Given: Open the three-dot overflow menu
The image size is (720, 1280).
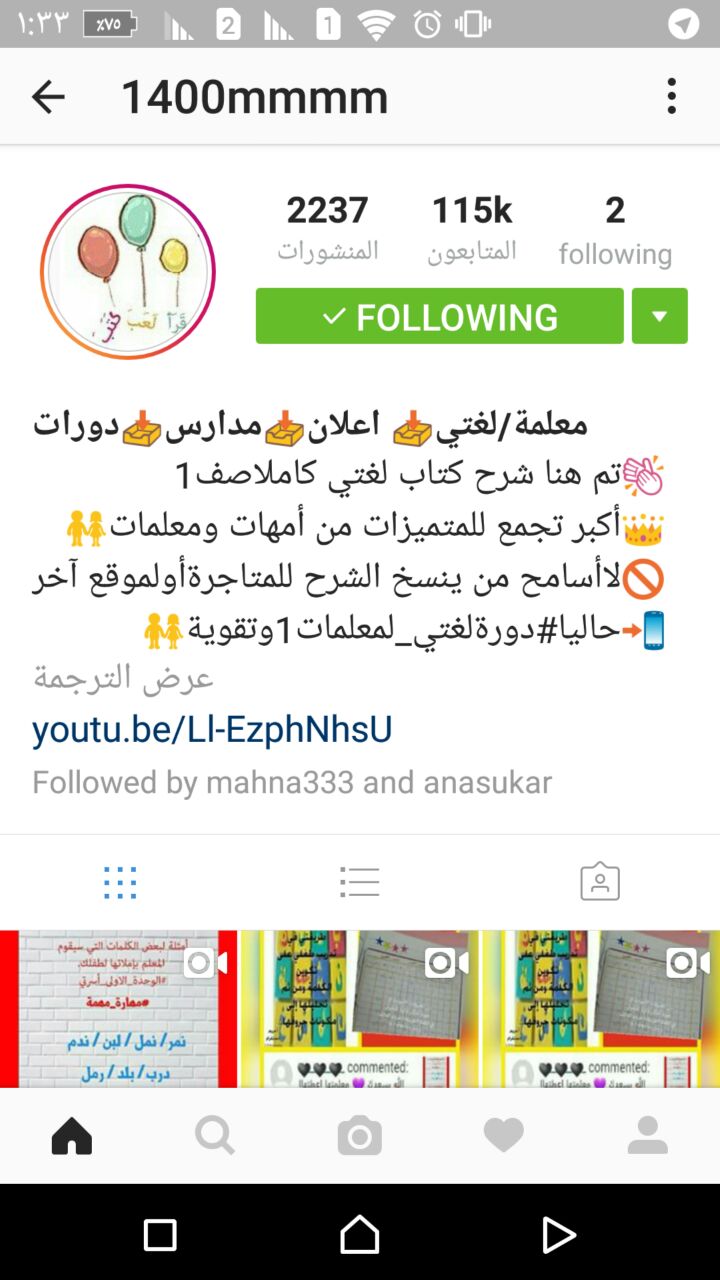Looking at the screenshot, I should tap(672, 97).
